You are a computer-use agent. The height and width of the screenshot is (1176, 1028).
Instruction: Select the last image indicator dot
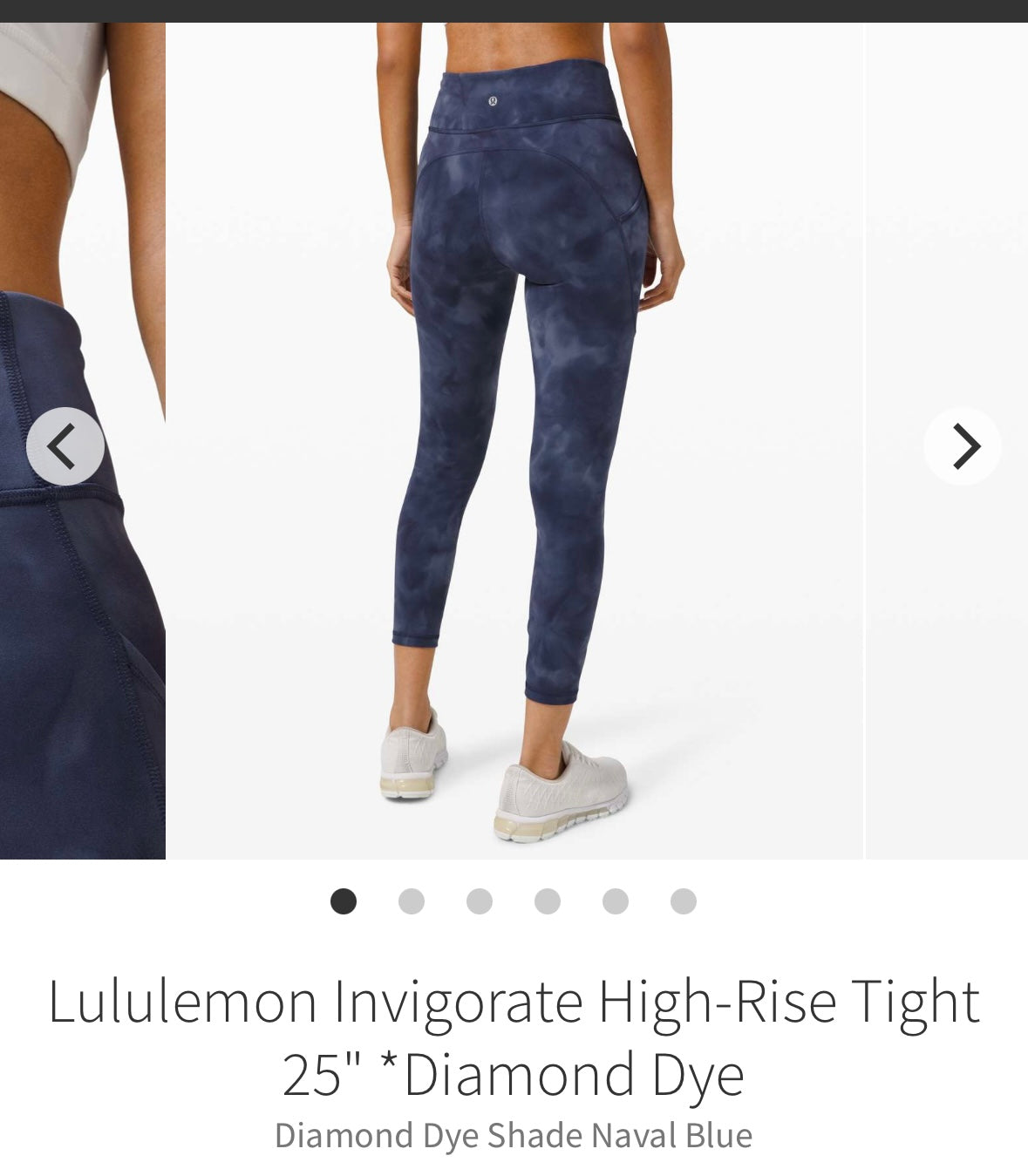684,901
